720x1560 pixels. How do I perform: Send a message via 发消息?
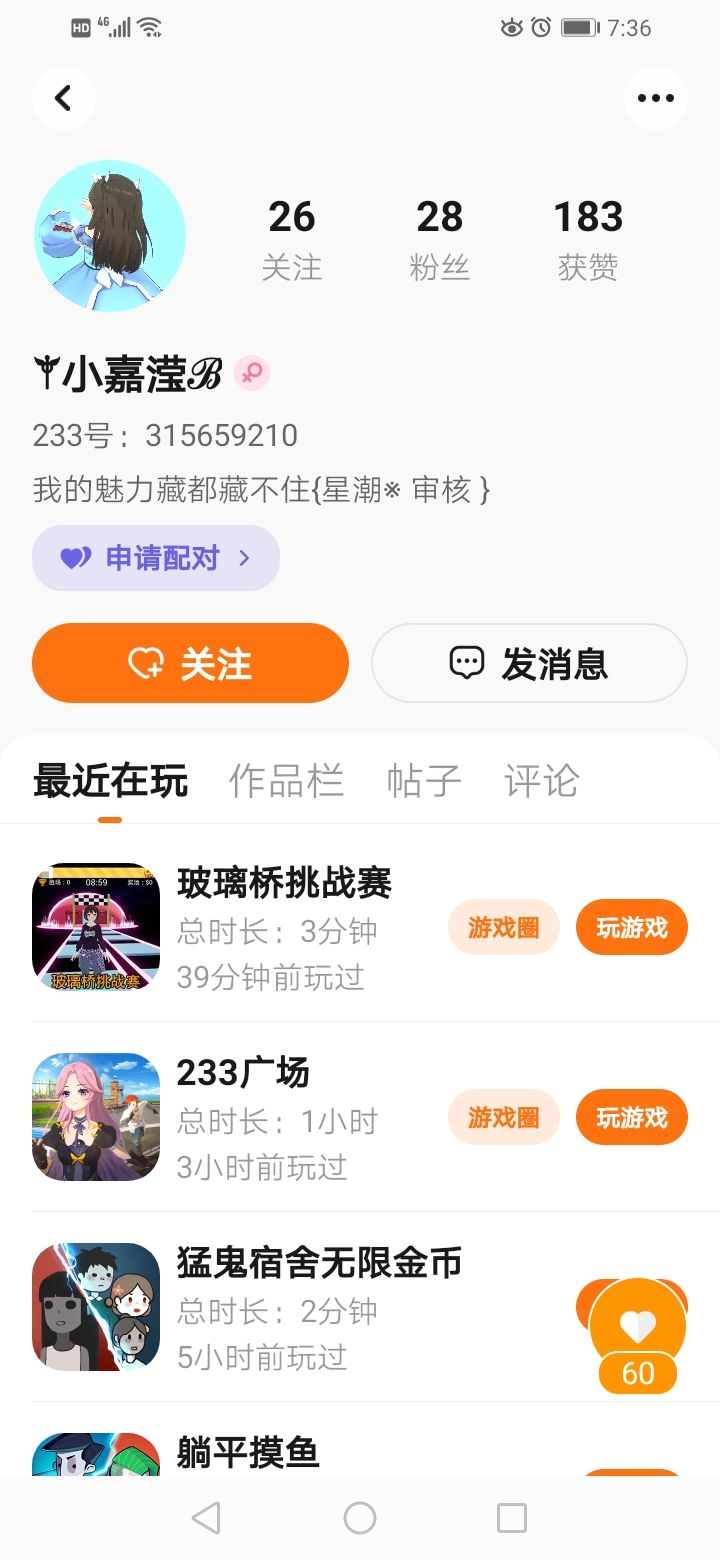529,663
